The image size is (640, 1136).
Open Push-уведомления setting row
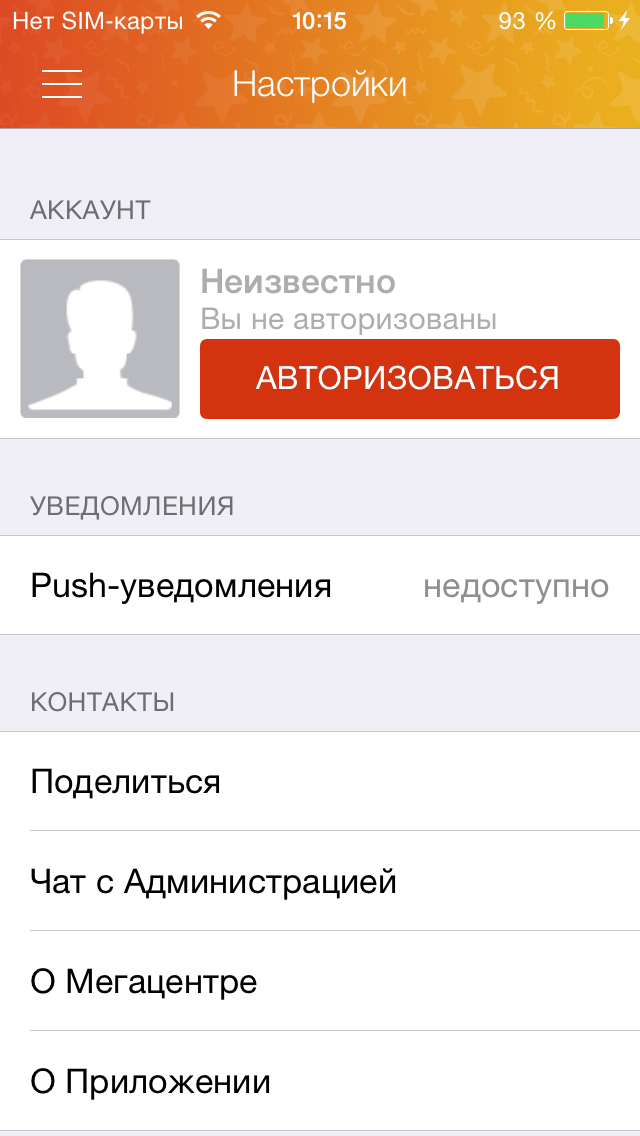[x=320, y=585]
